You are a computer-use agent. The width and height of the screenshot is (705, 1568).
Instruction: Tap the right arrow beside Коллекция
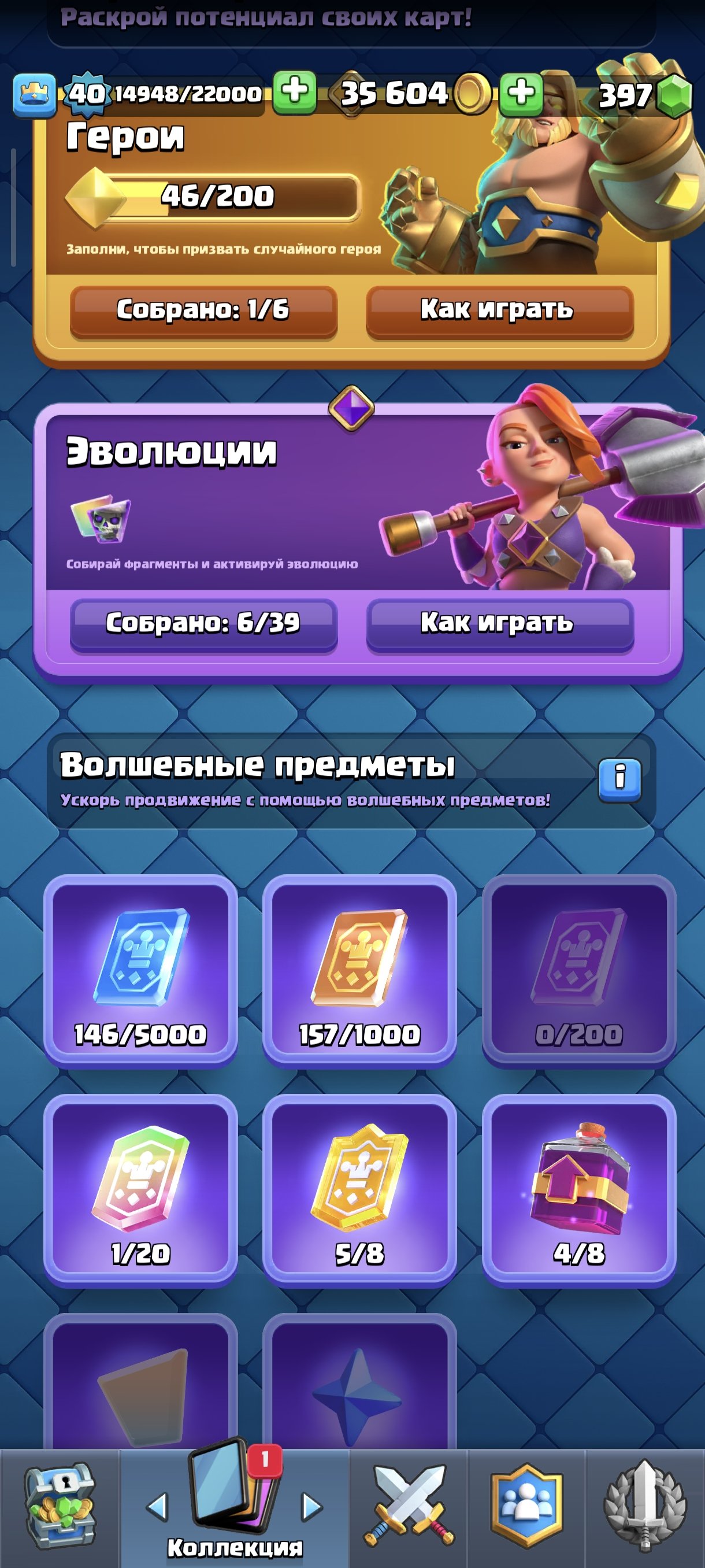click(x=312, y=1507)
